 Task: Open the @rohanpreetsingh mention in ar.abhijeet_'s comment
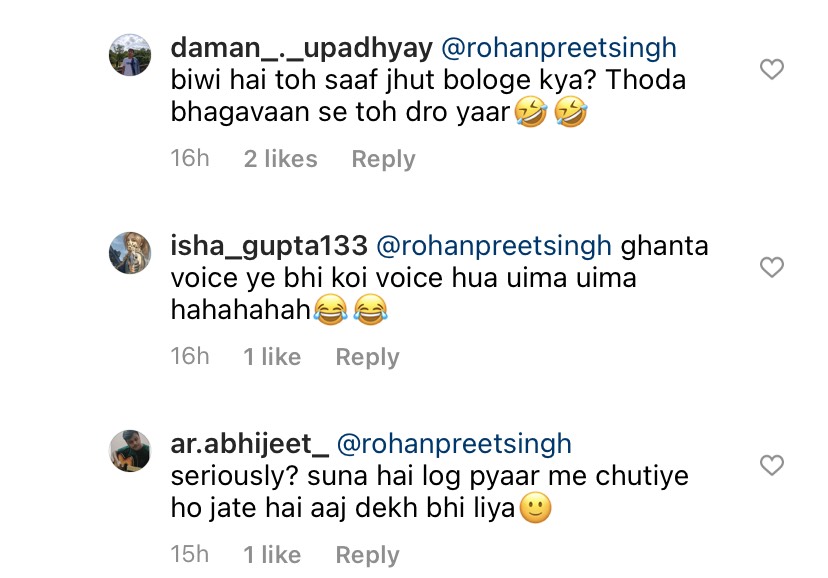[x=455, y=443]
